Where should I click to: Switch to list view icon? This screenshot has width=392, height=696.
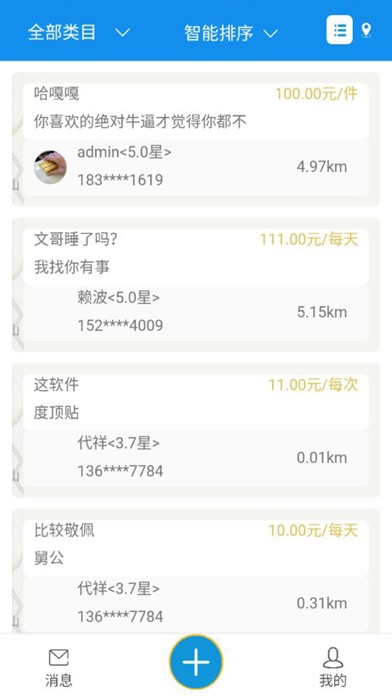click(340, 30)
